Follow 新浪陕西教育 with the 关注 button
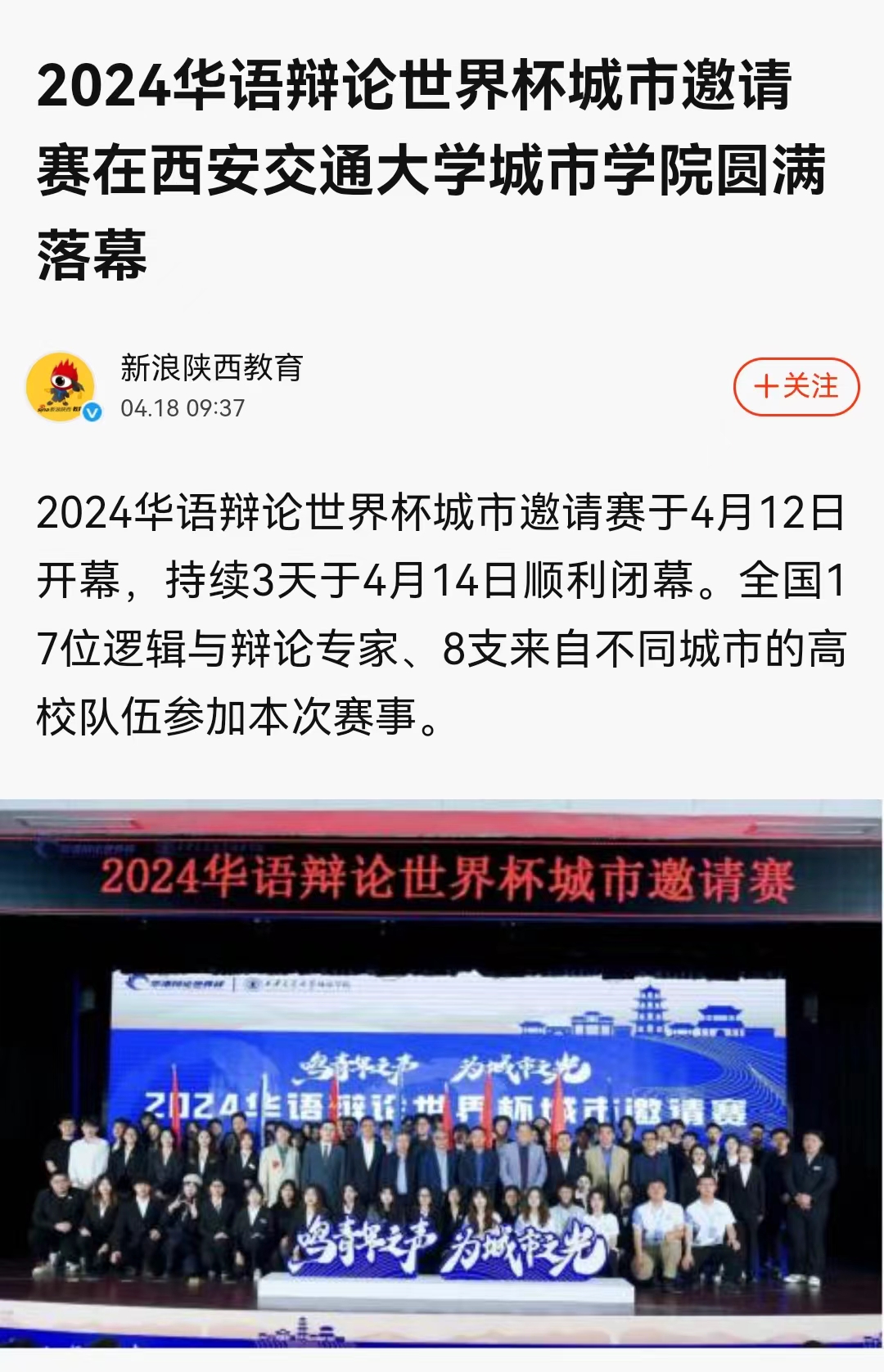 796,386
